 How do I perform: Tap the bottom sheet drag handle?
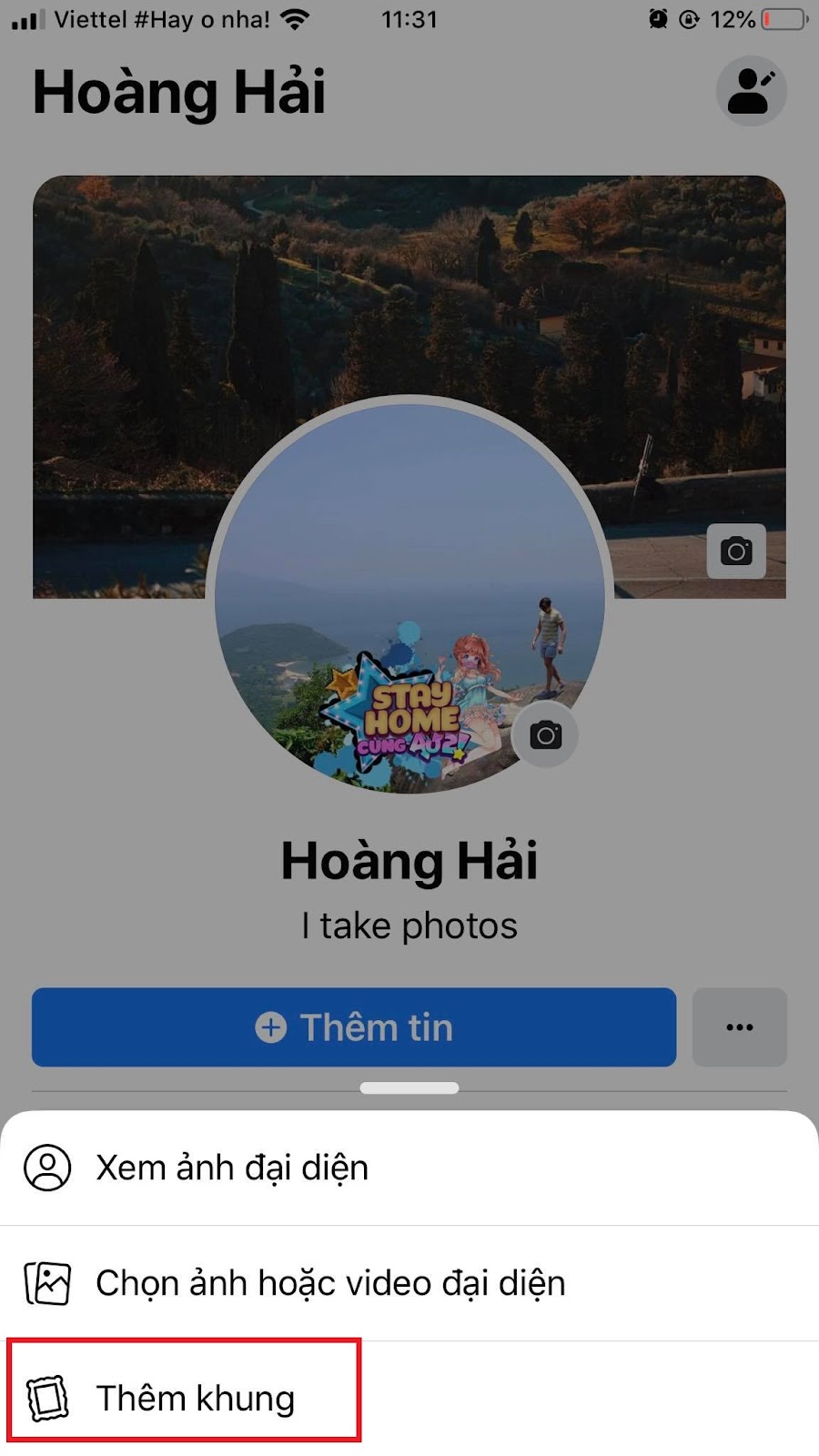pos(409,1088)
